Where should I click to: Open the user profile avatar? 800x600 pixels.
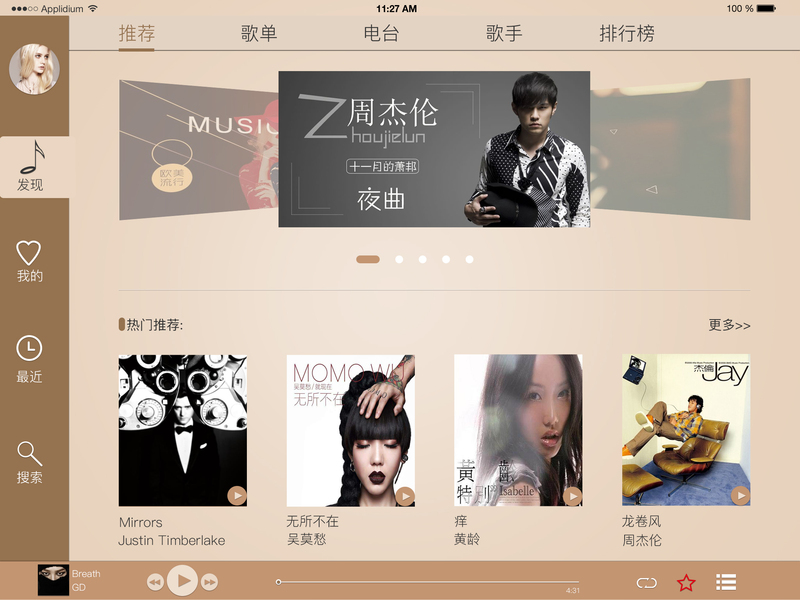click(x=34, y=69)
